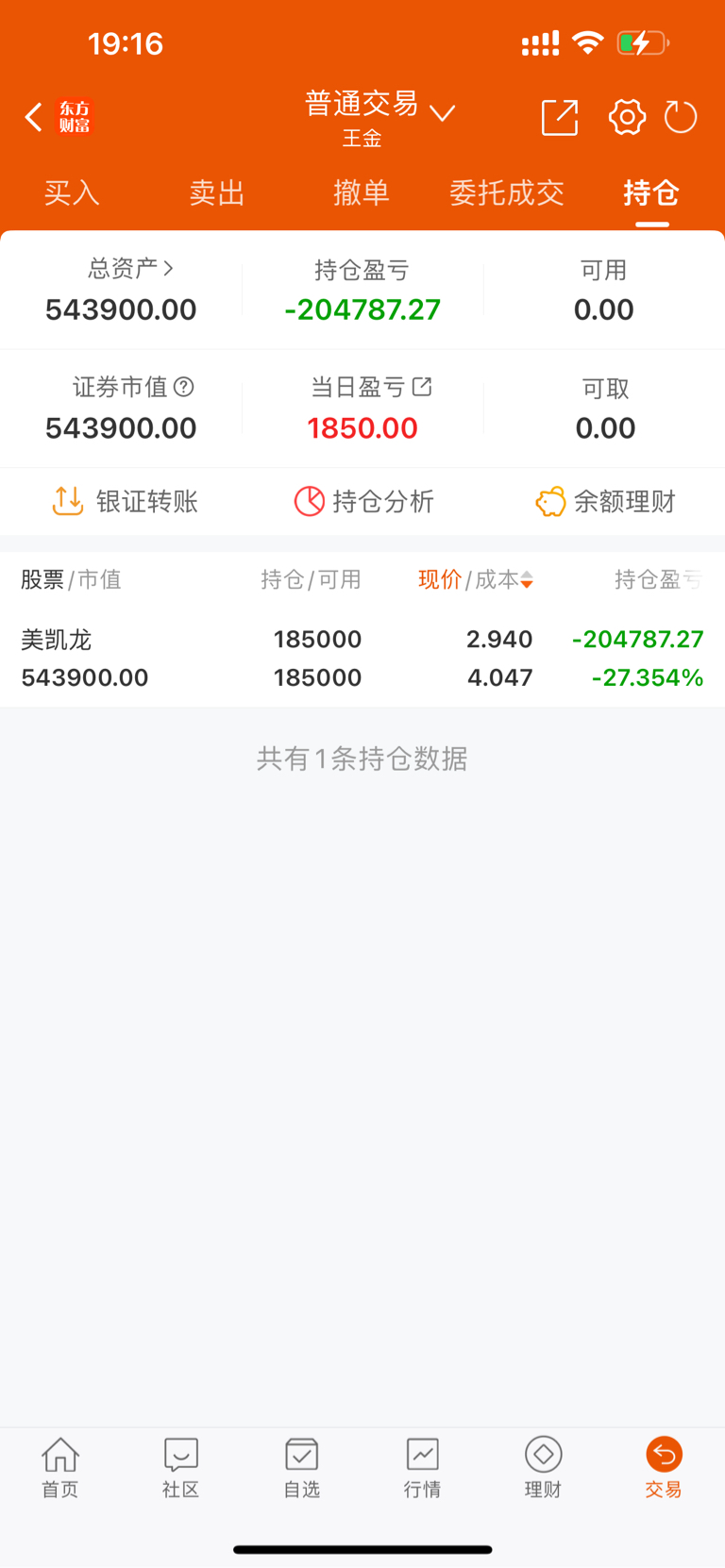Go back using the top-left arrow
Screen dimensions: 725x1568
[x=33, y=117]
